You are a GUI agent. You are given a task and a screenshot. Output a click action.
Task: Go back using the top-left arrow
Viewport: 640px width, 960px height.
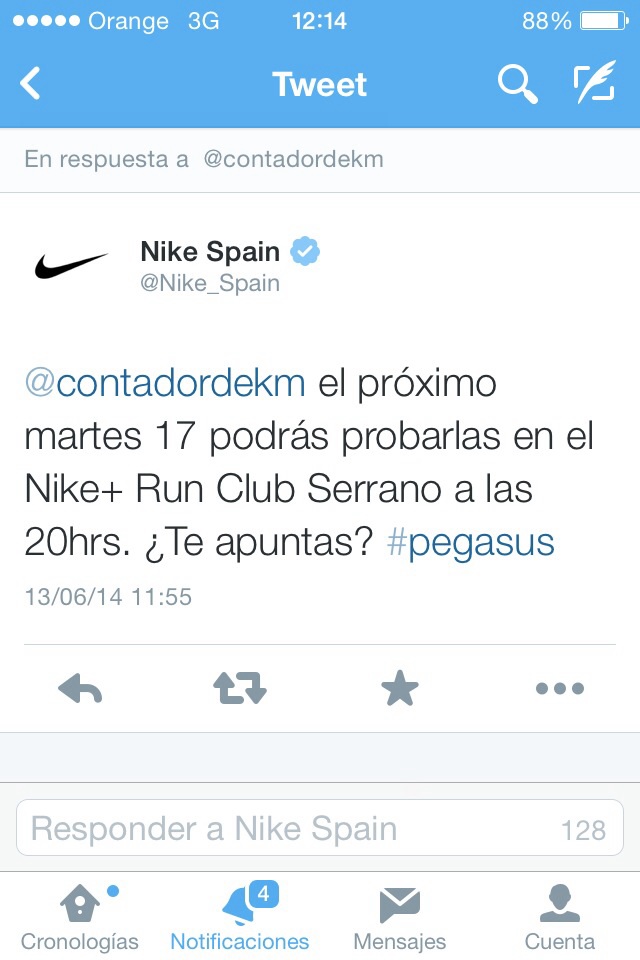coord(31,84)
